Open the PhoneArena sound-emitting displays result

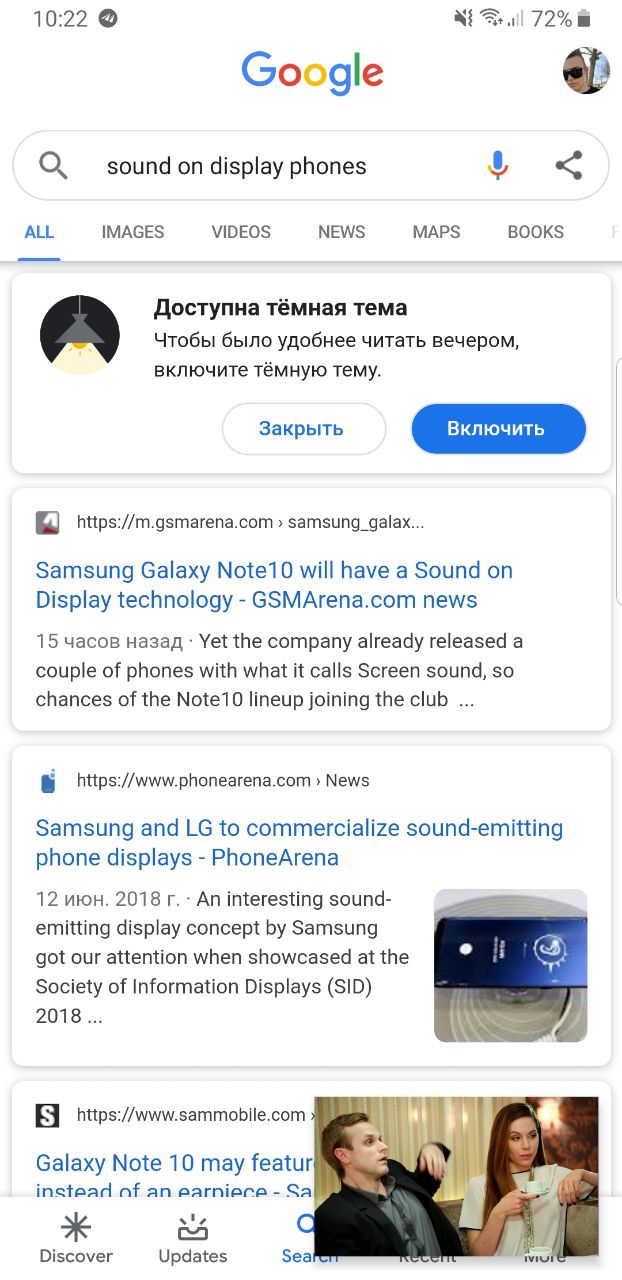[299, 843]
